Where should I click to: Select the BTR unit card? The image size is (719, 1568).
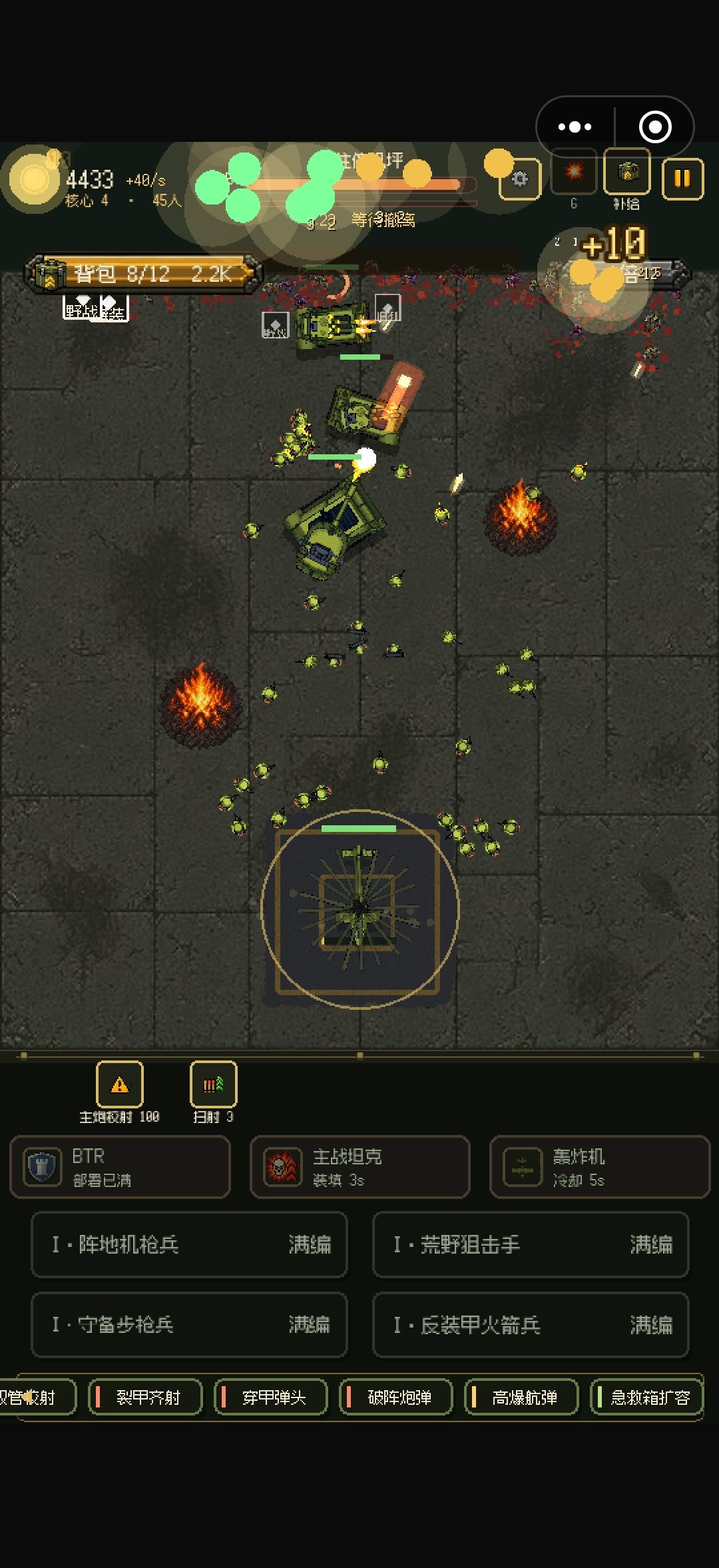pos(120,1167)
